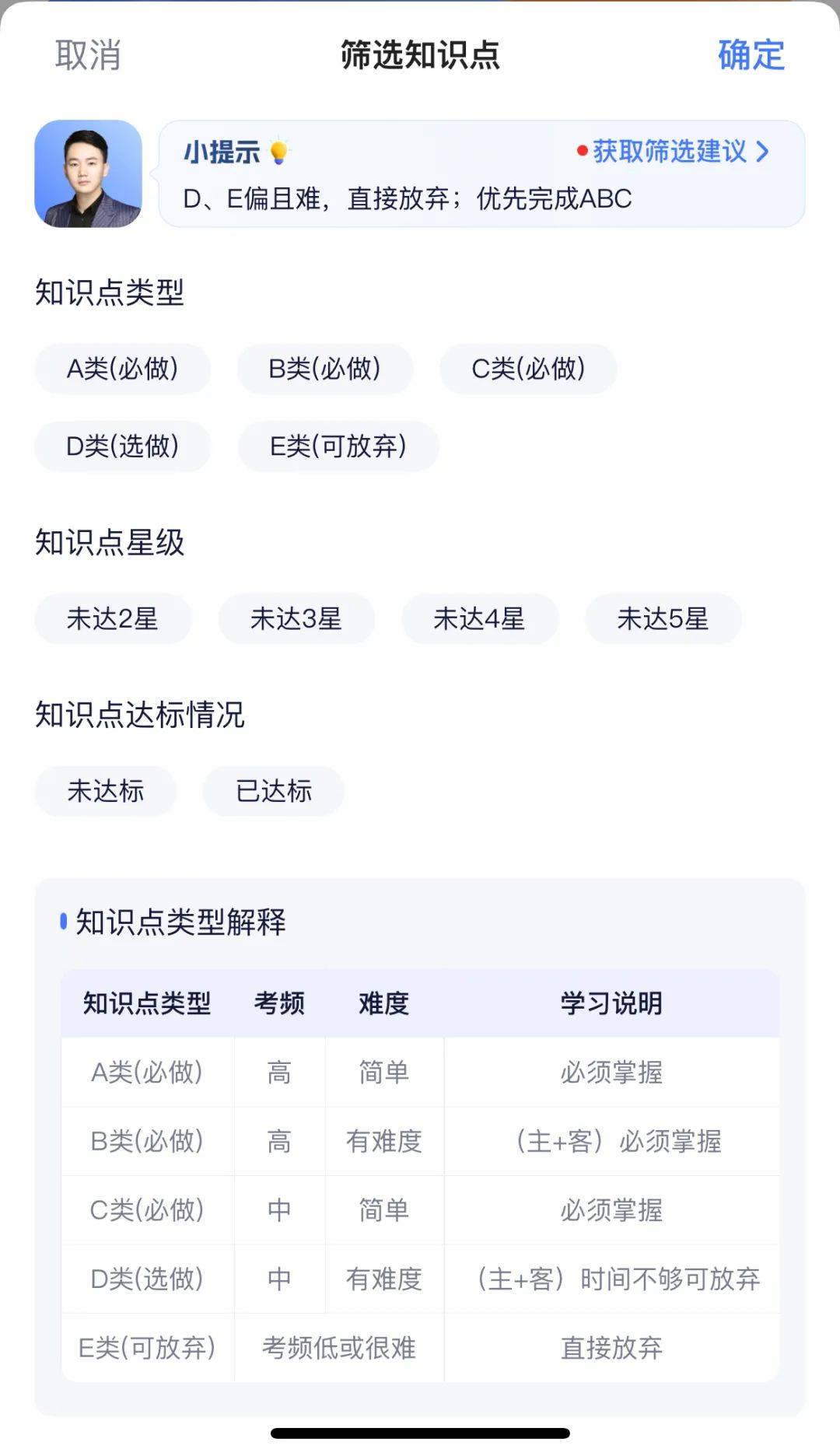840x1456 pixels.
Task: Select the B类(必做) chip
Action: click(325, 369)
